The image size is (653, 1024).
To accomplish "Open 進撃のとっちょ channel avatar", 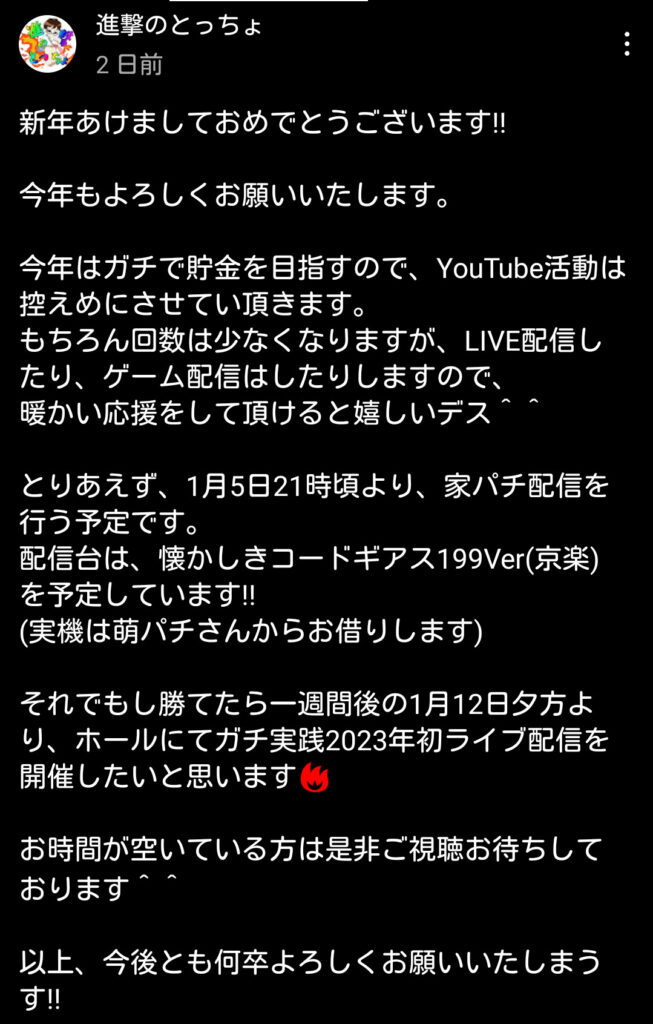I will click(x=47, y=44).
